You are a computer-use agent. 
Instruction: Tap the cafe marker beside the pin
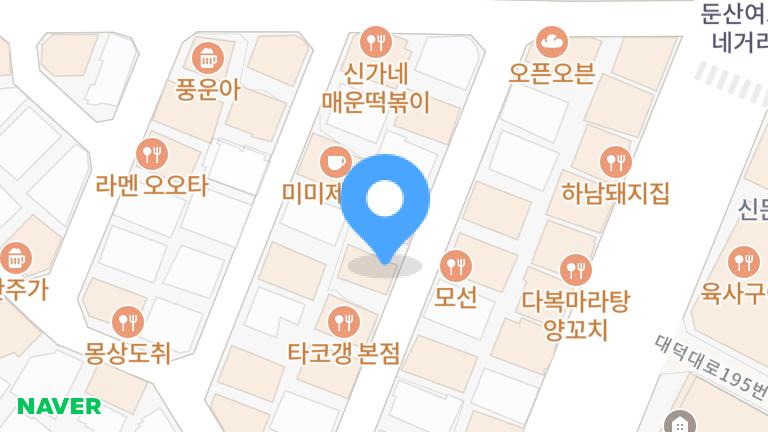(334, 161)
